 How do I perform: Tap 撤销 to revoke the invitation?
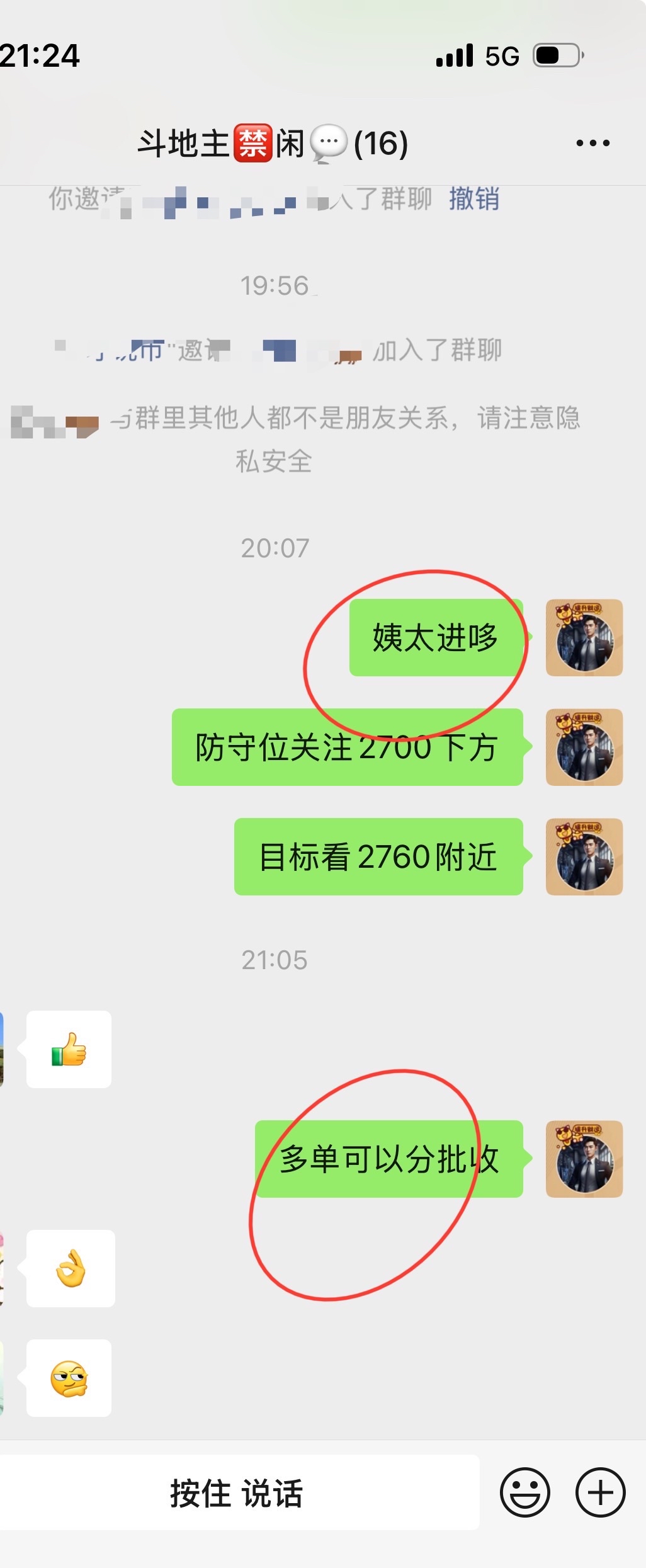point(473,199)
